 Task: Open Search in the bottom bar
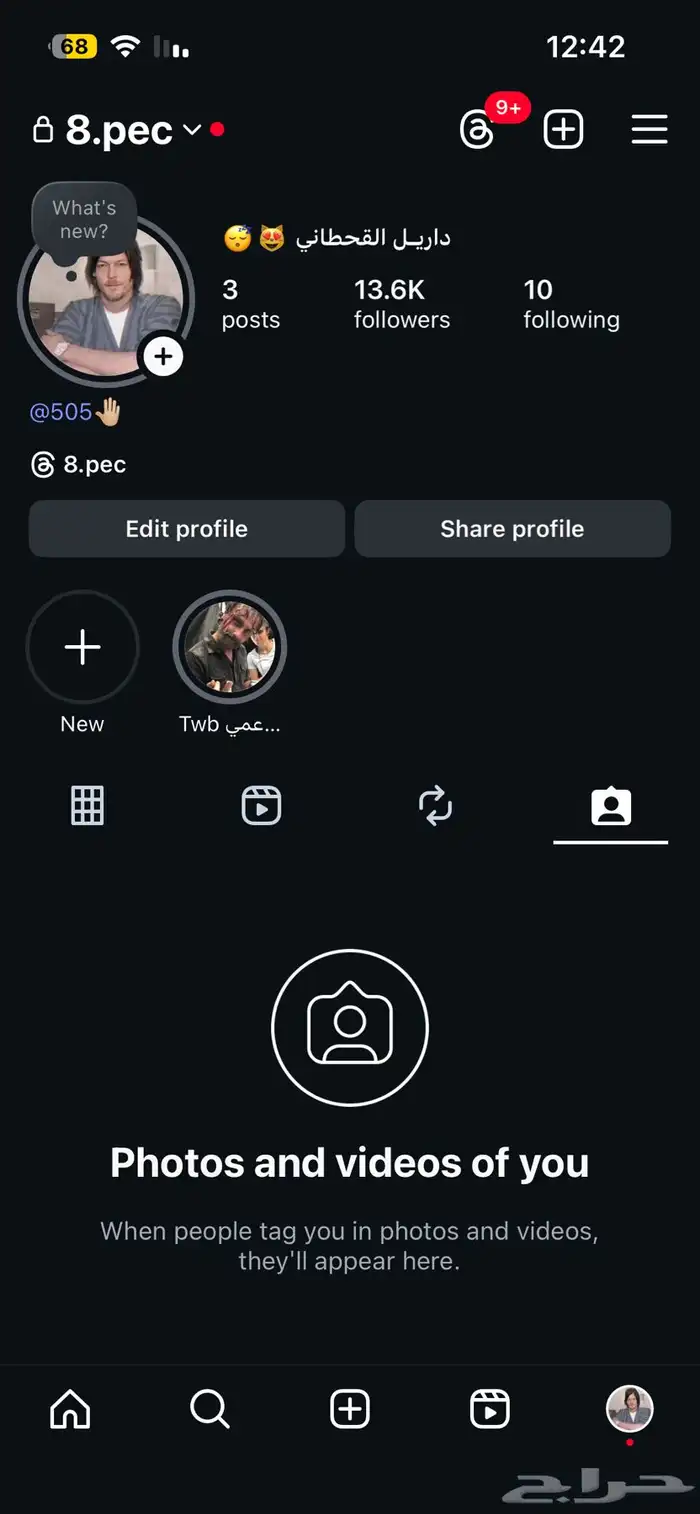(x=210, y=1410)
